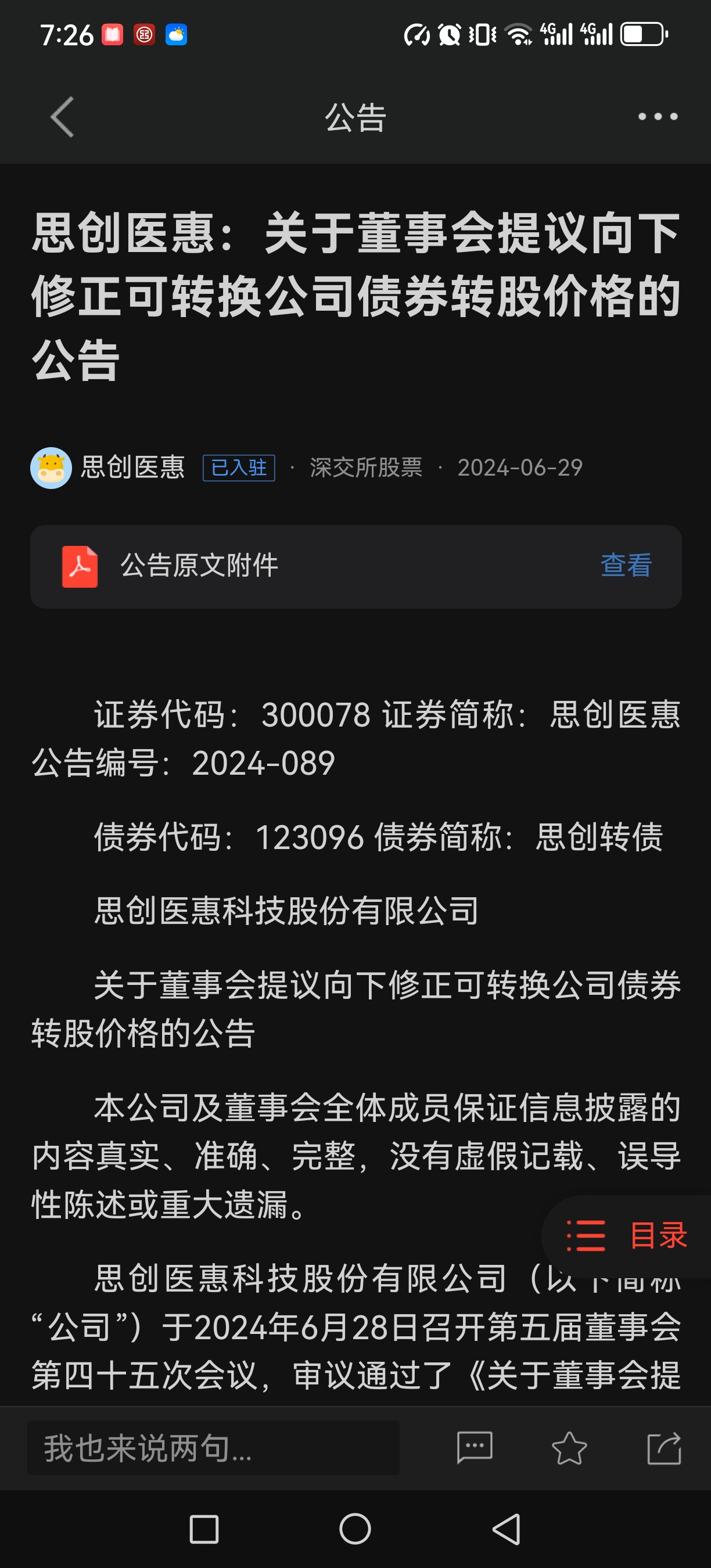Viewport: 711px width, 1568px height.
Task: Tap the comment box 我也来说两句
Action: point(213,1447)
